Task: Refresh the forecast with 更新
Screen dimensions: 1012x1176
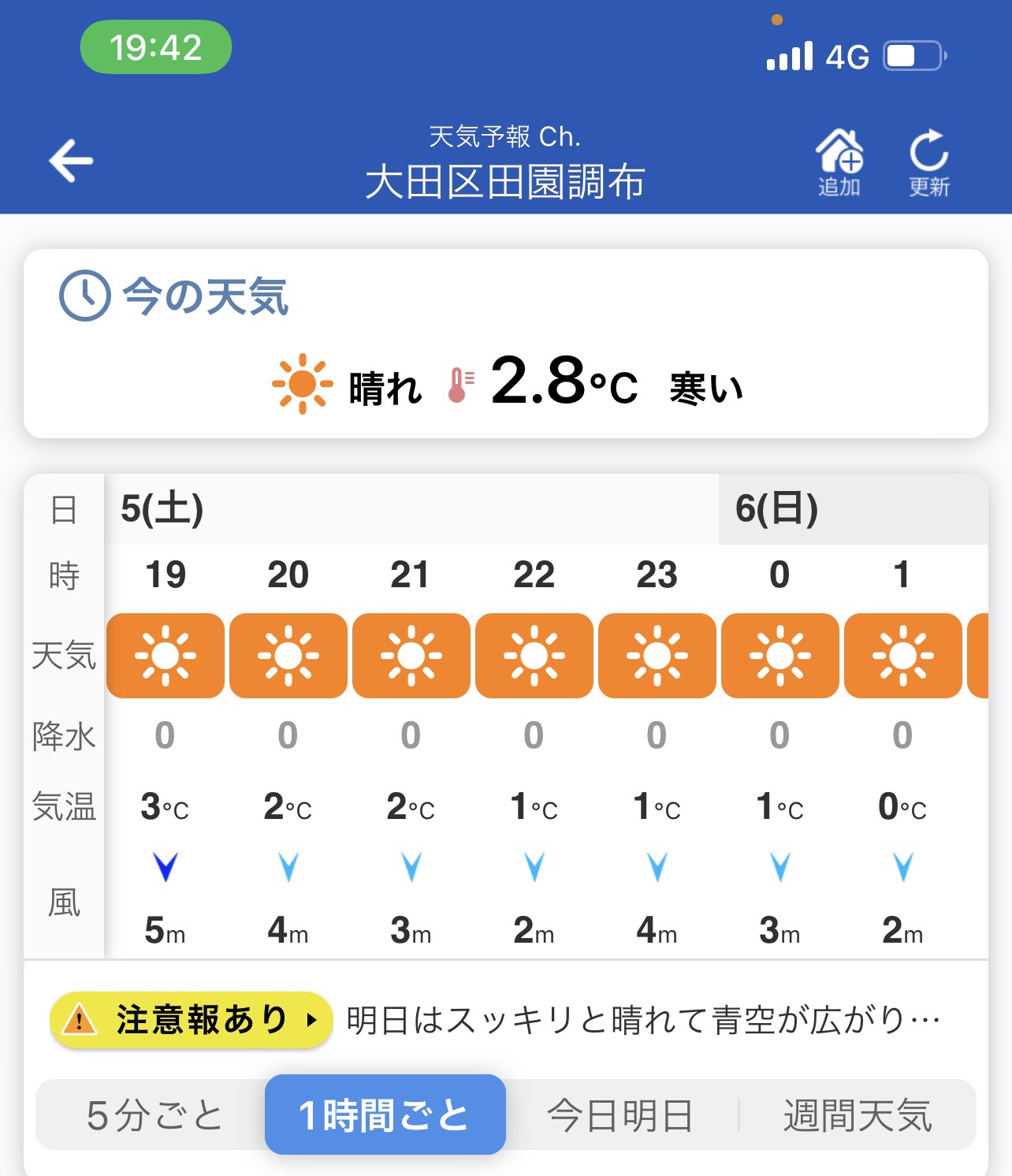Action: click(x=928, y=162)
